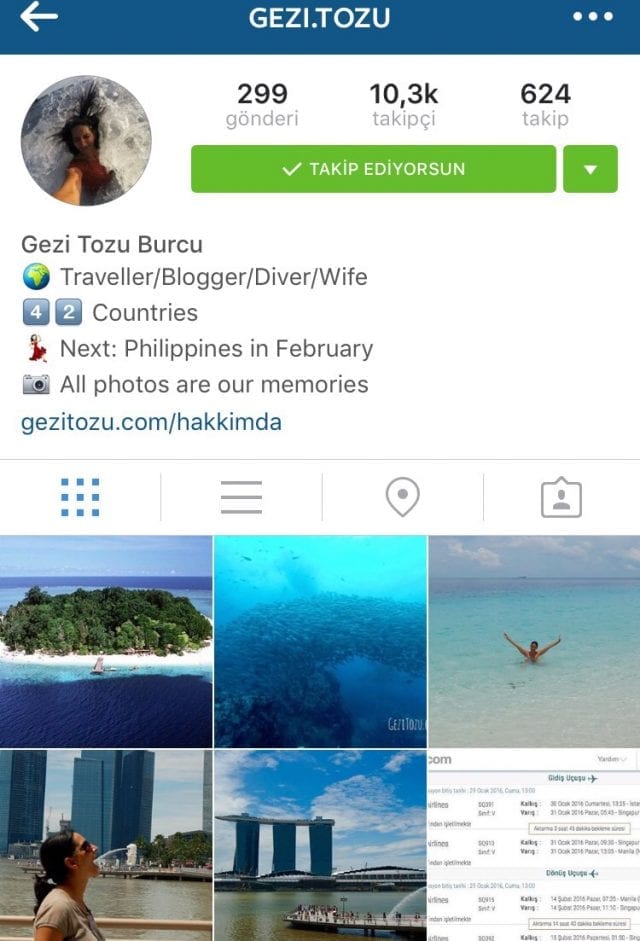Open the flight itinerary screenshot post

[x=534, y=845]
